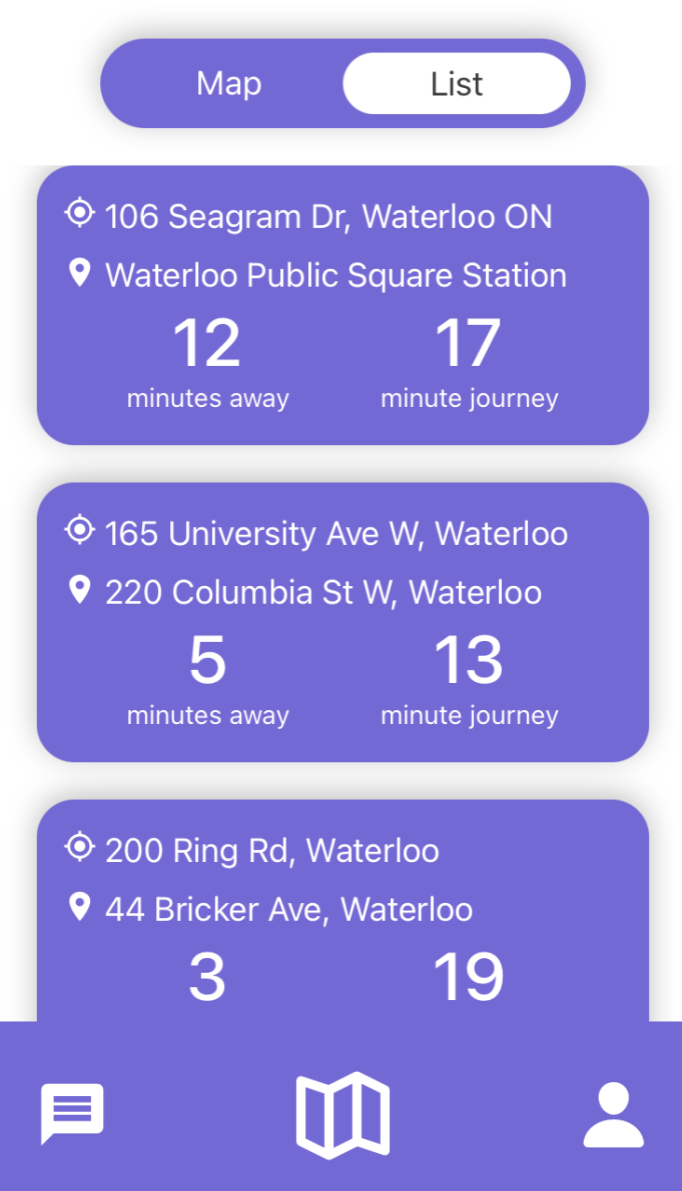Switch to the Map view
The width and height of the screenshot is (682, 1191).
[229, 84]
